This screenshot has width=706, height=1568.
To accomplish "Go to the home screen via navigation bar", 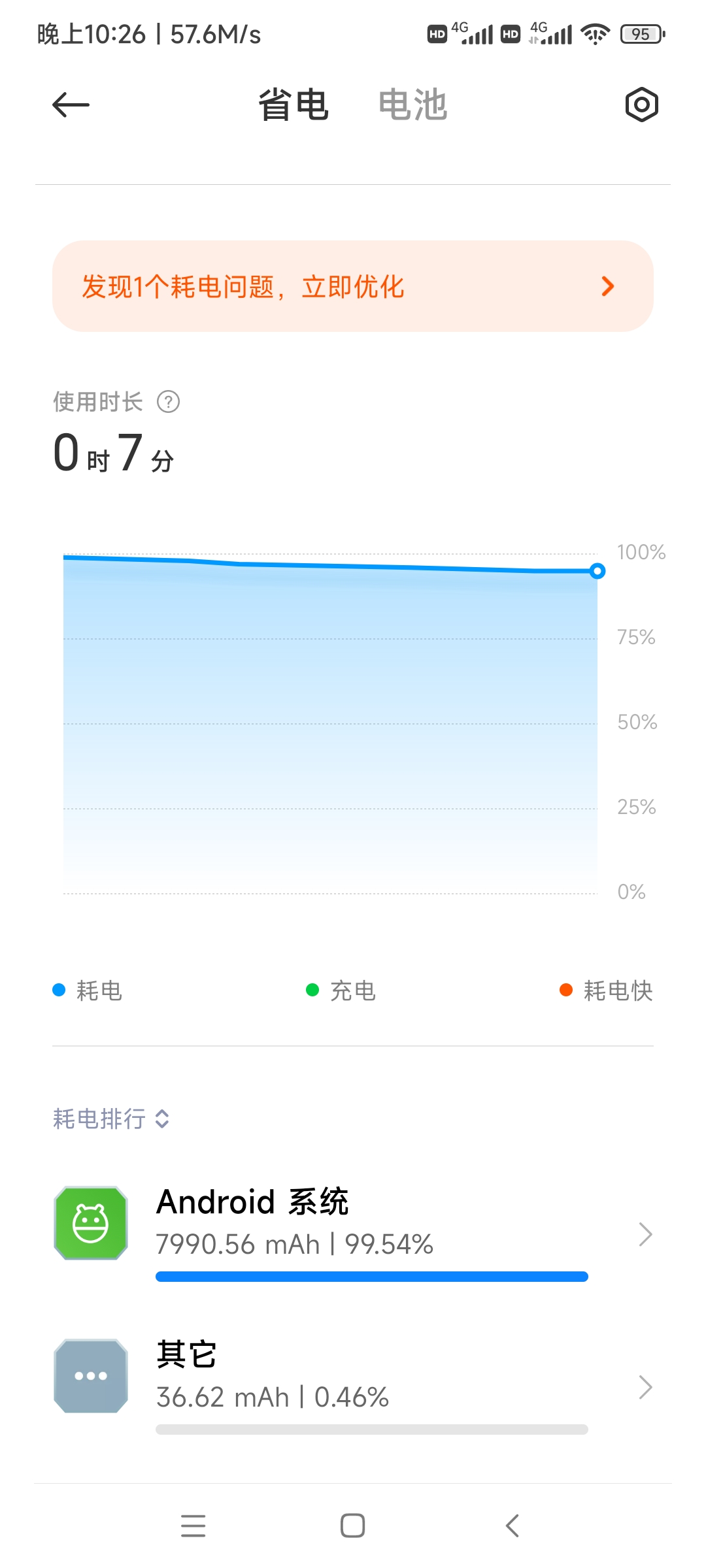I will click(353, 1526).
